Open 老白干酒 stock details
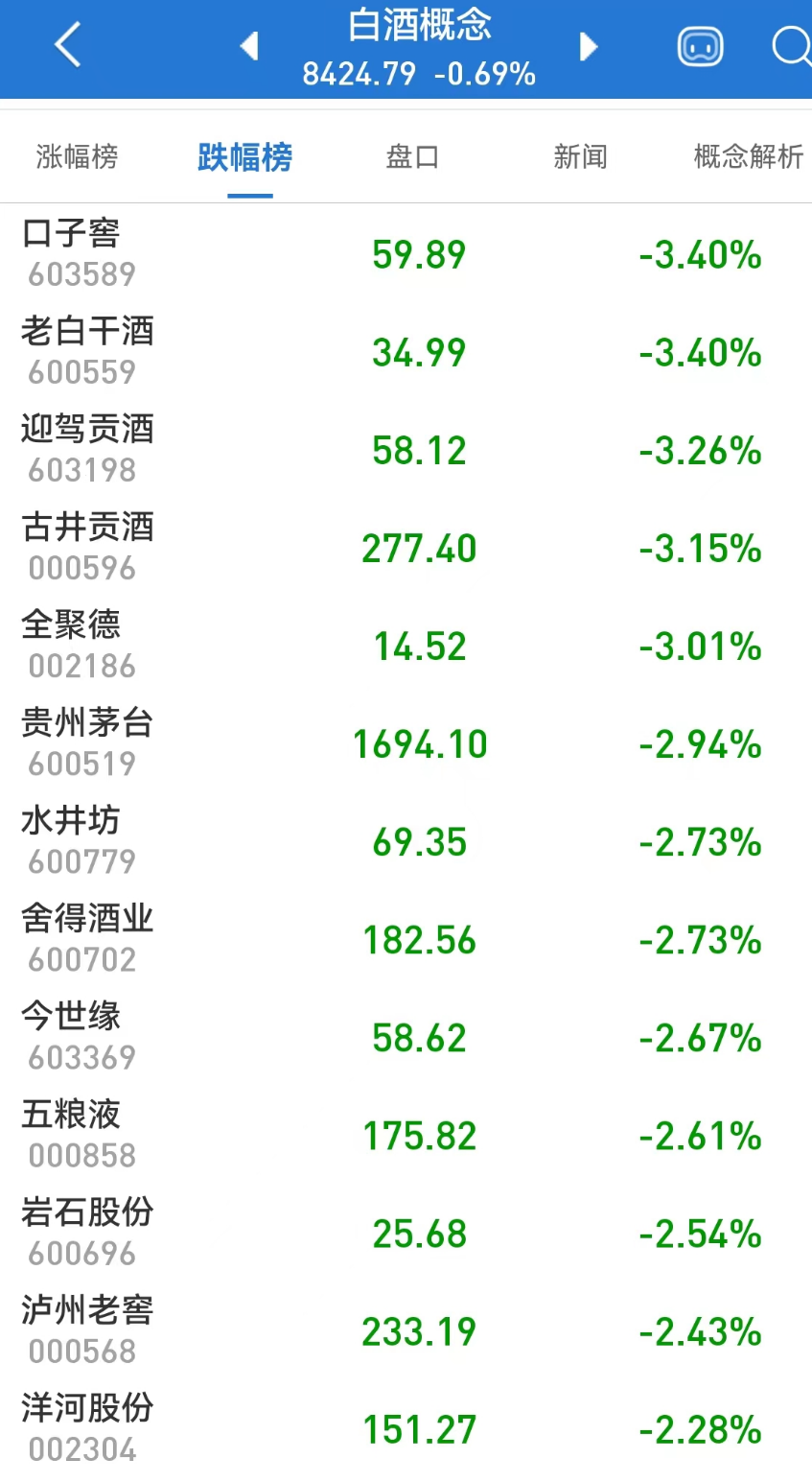Viewport: 812px width, 1482px height. pos(406,351)
